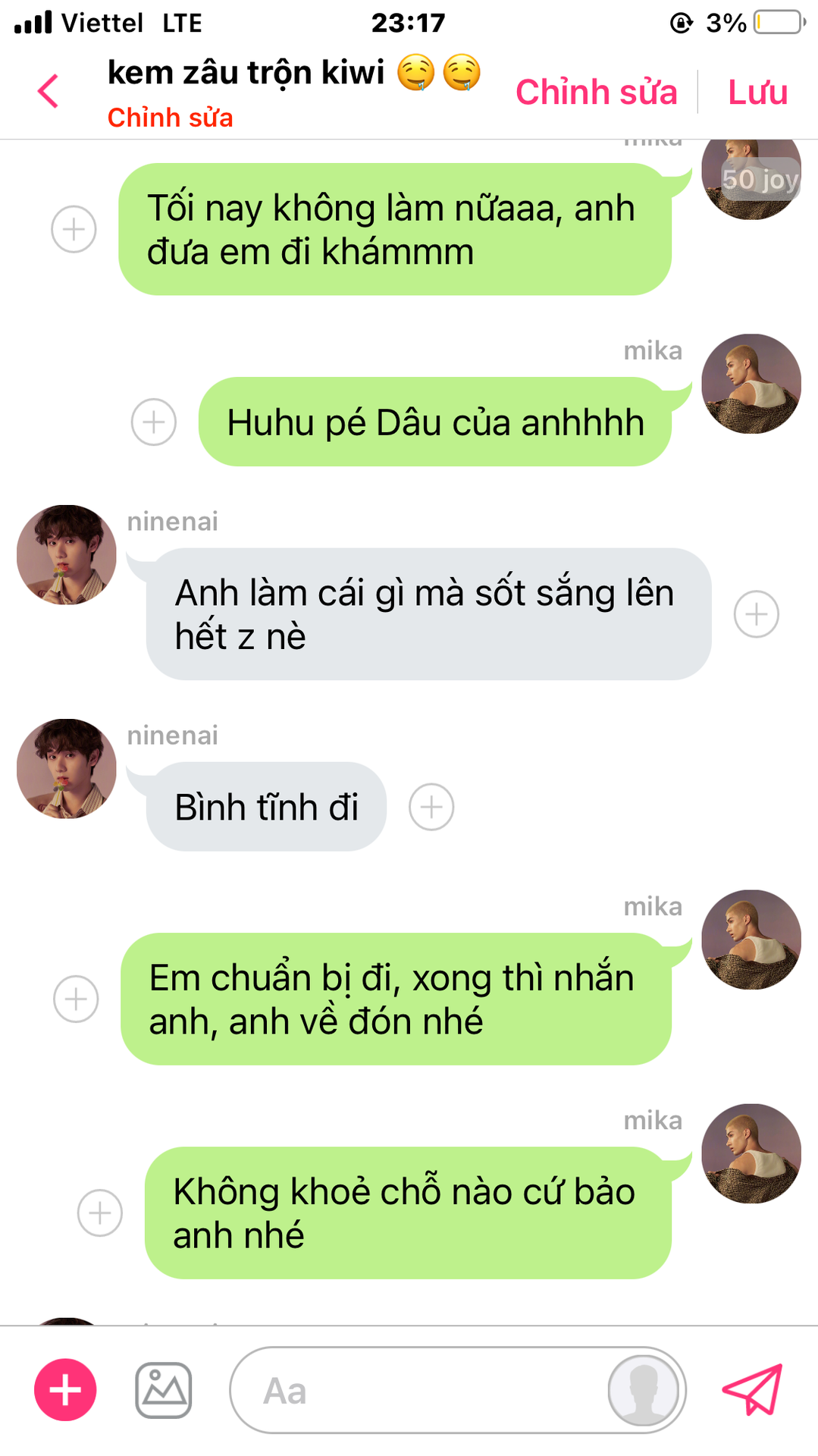Screen dimensions: 818x1456
Task: Open the image picker icon
Action: pos(164,1389)
